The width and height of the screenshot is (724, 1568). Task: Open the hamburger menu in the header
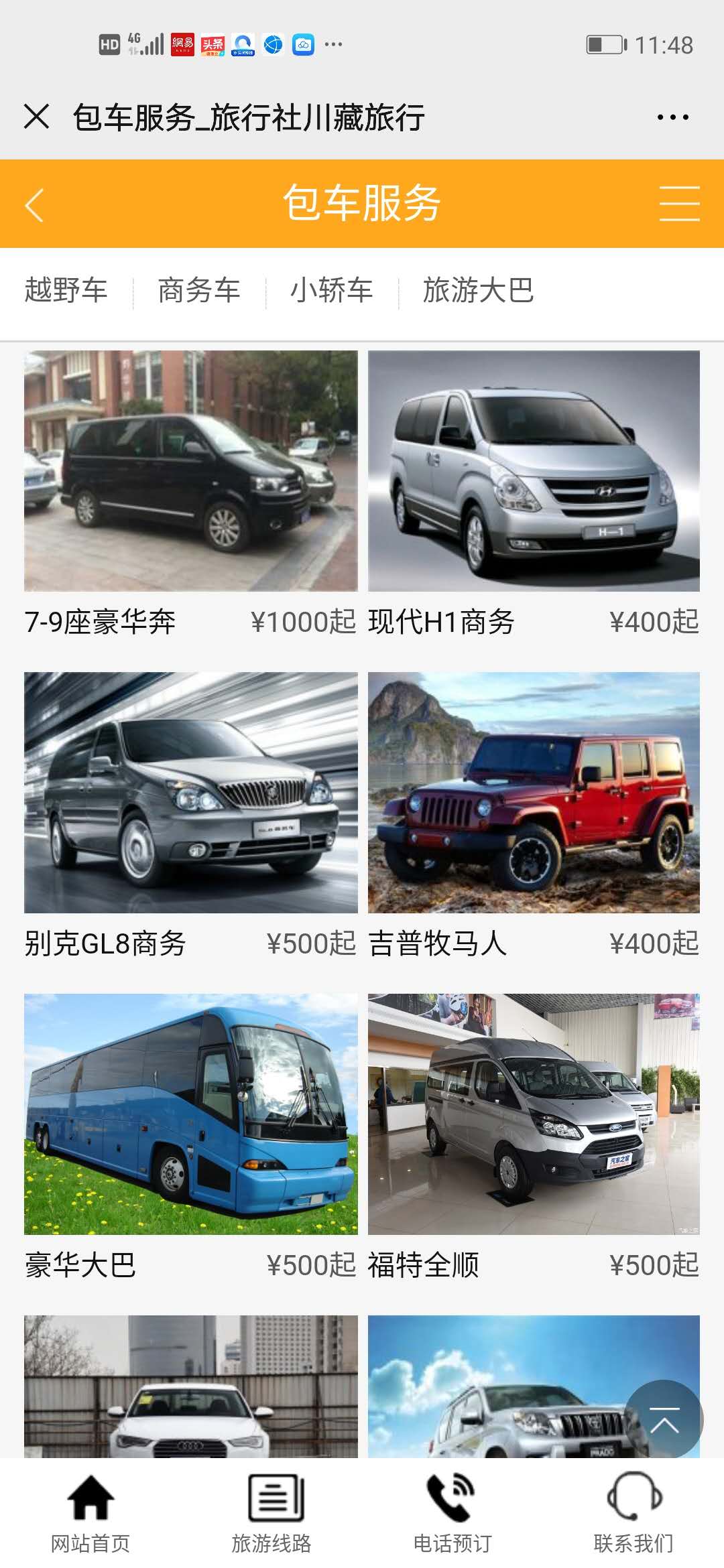click(679, 204)
